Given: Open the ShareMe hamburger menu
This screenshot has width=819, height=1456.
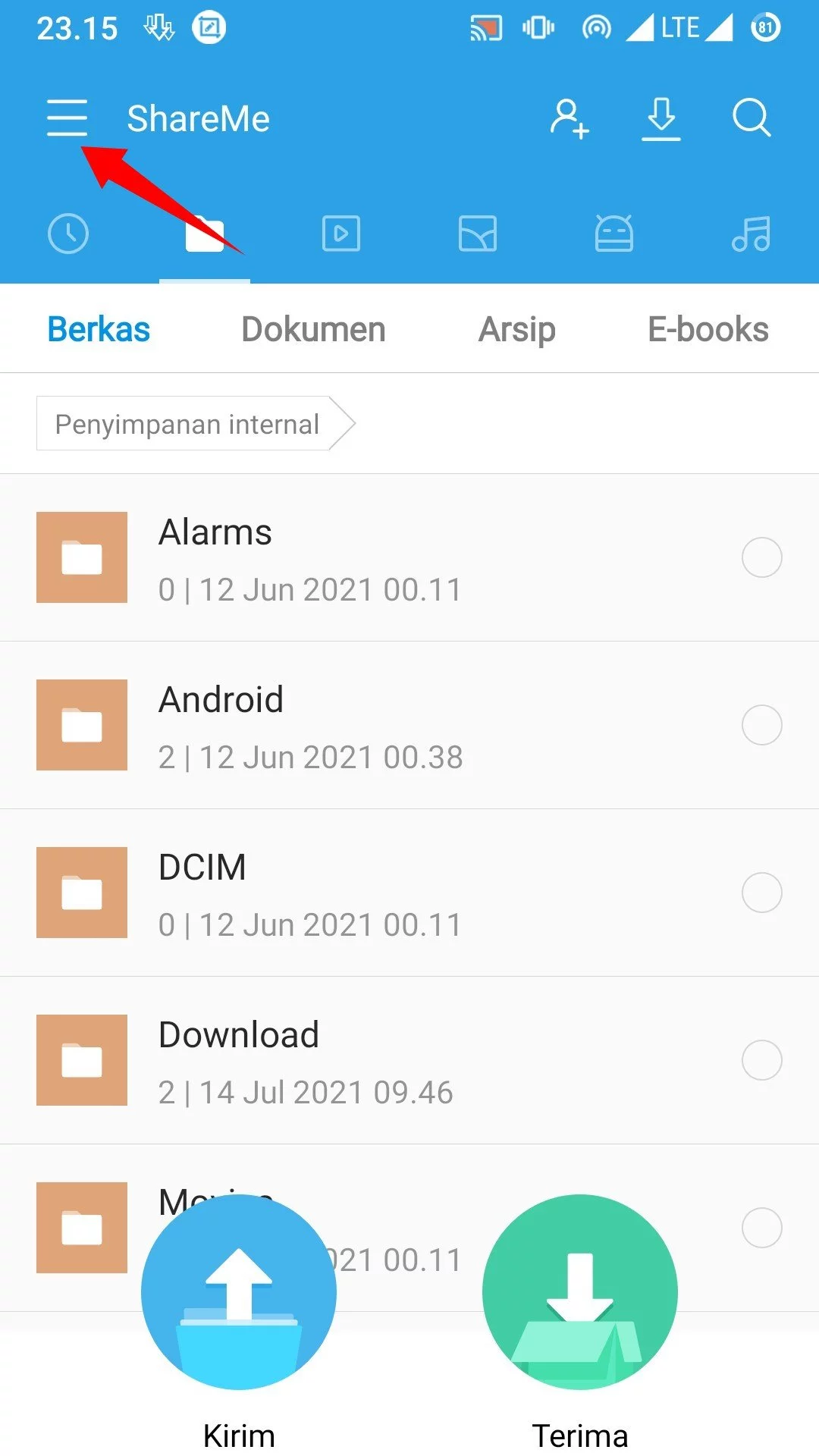Looking at the screenshot, I should coord(67,118).
